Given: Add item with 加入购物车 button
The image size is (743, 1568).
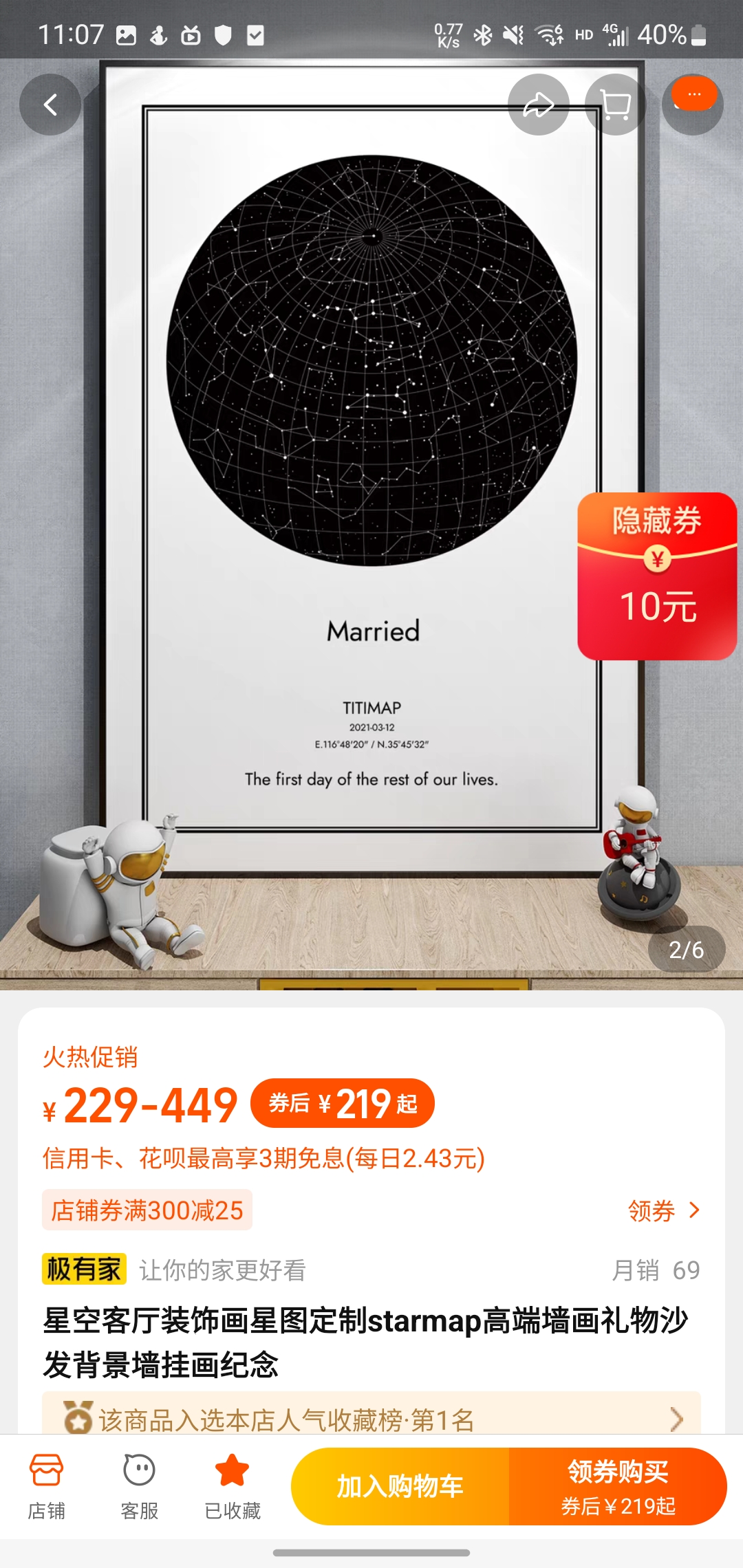Looking at the screenshot, I should (x=400, y=1487).
